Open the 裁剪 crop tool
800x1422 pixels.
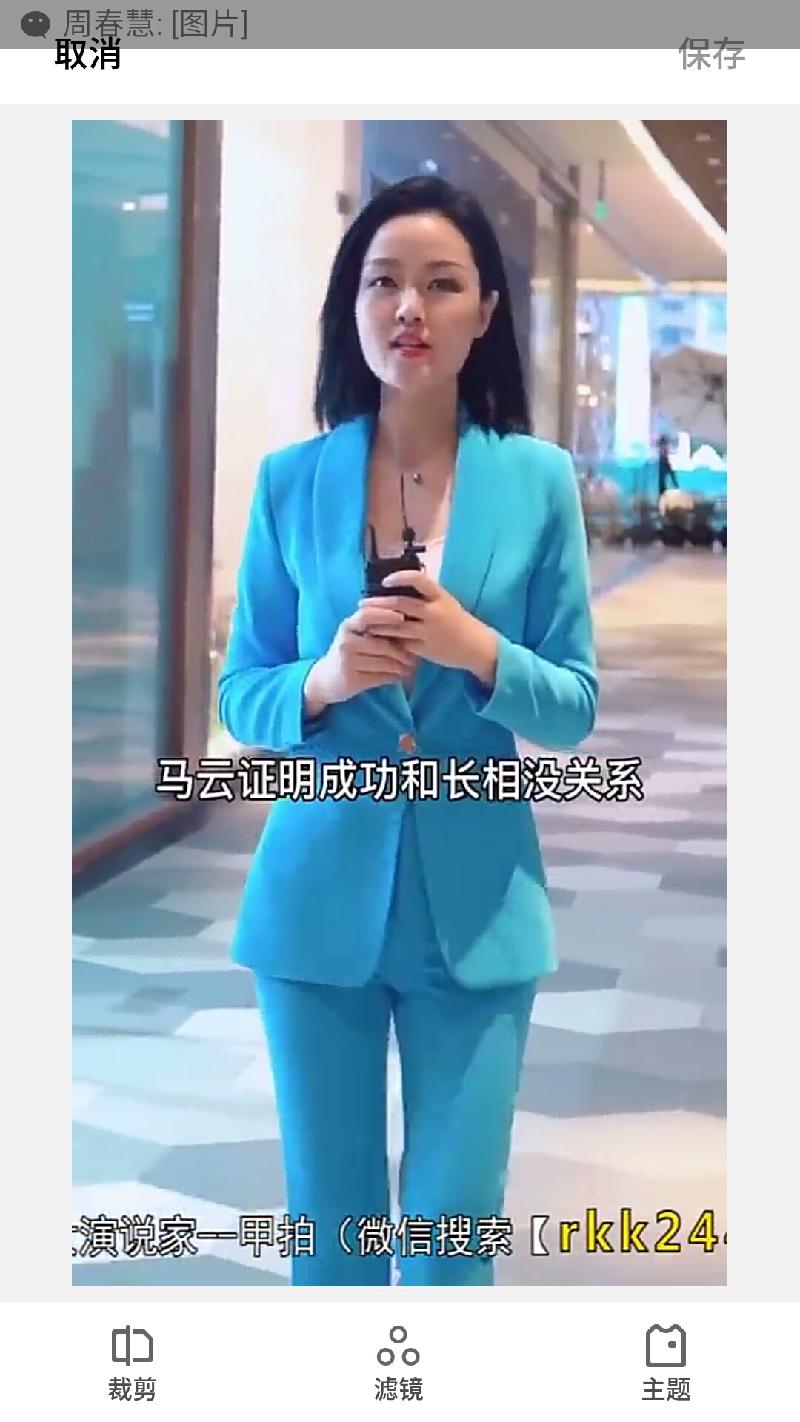[132, 1362]
